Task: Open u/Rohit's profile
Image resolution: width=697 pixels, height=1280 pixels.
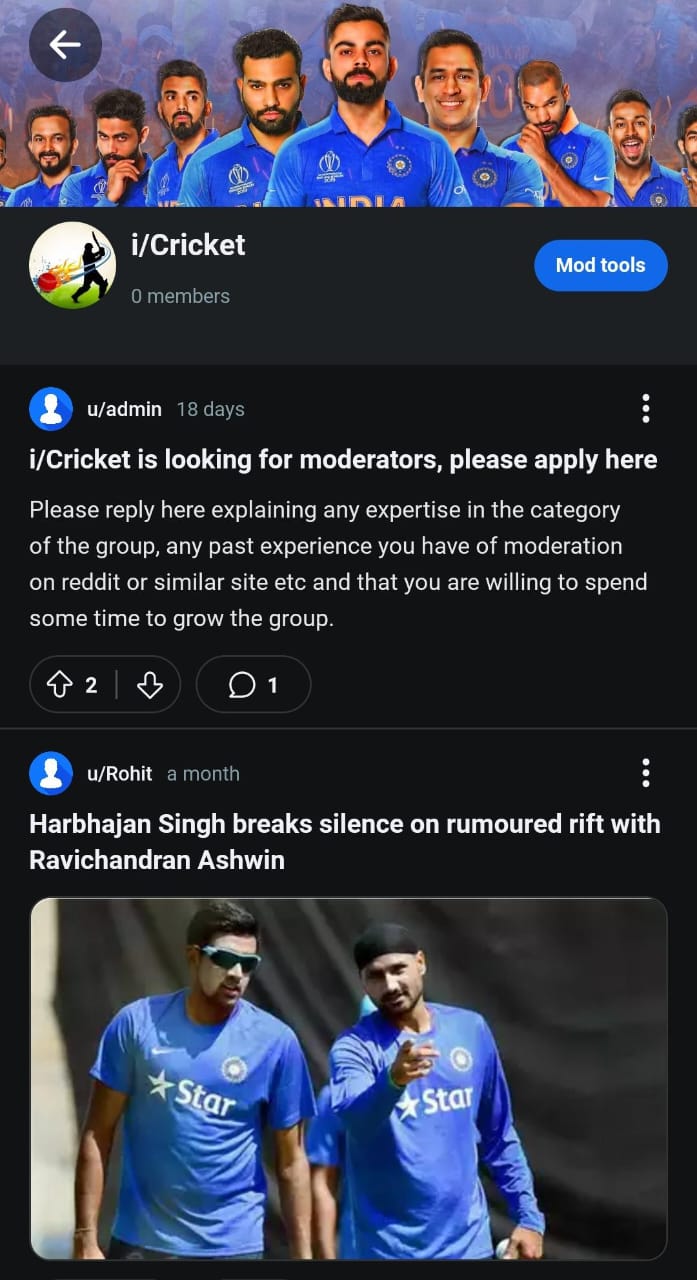Action: (x=119, y=773)
